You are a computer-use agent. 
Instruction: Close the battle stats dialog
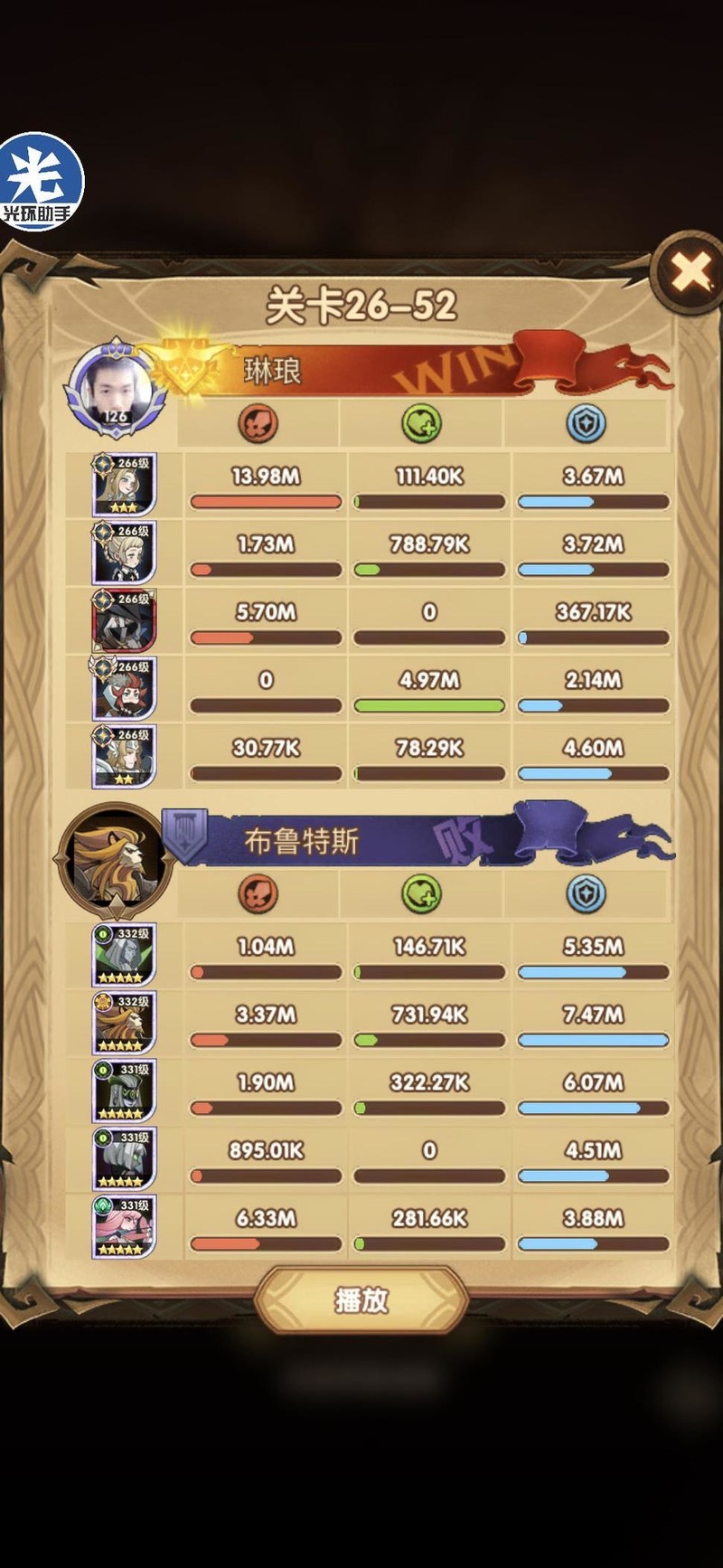click(691, 271)
